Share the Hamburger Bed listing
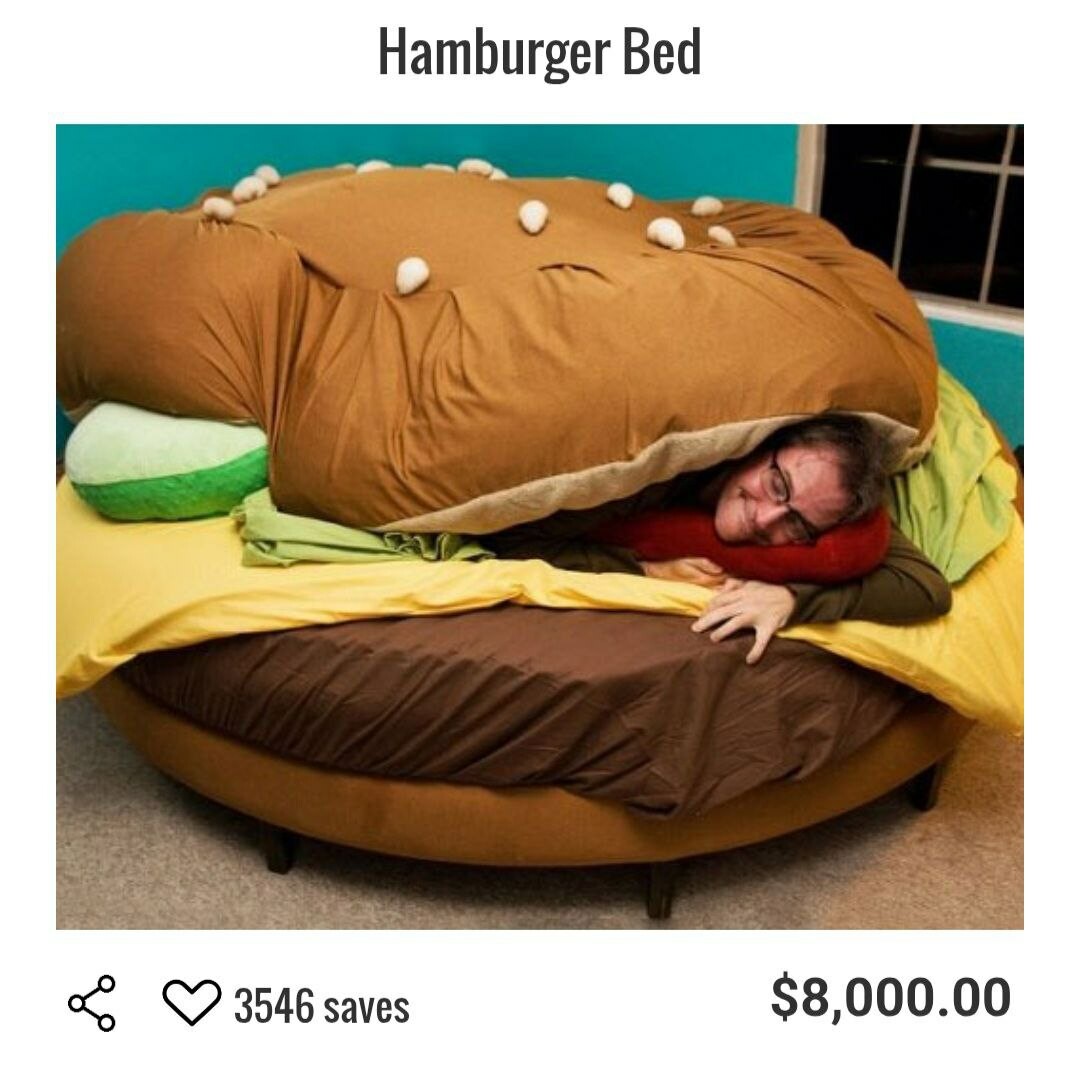This screenshot has width=1080, height=1069. (92, 1004)
